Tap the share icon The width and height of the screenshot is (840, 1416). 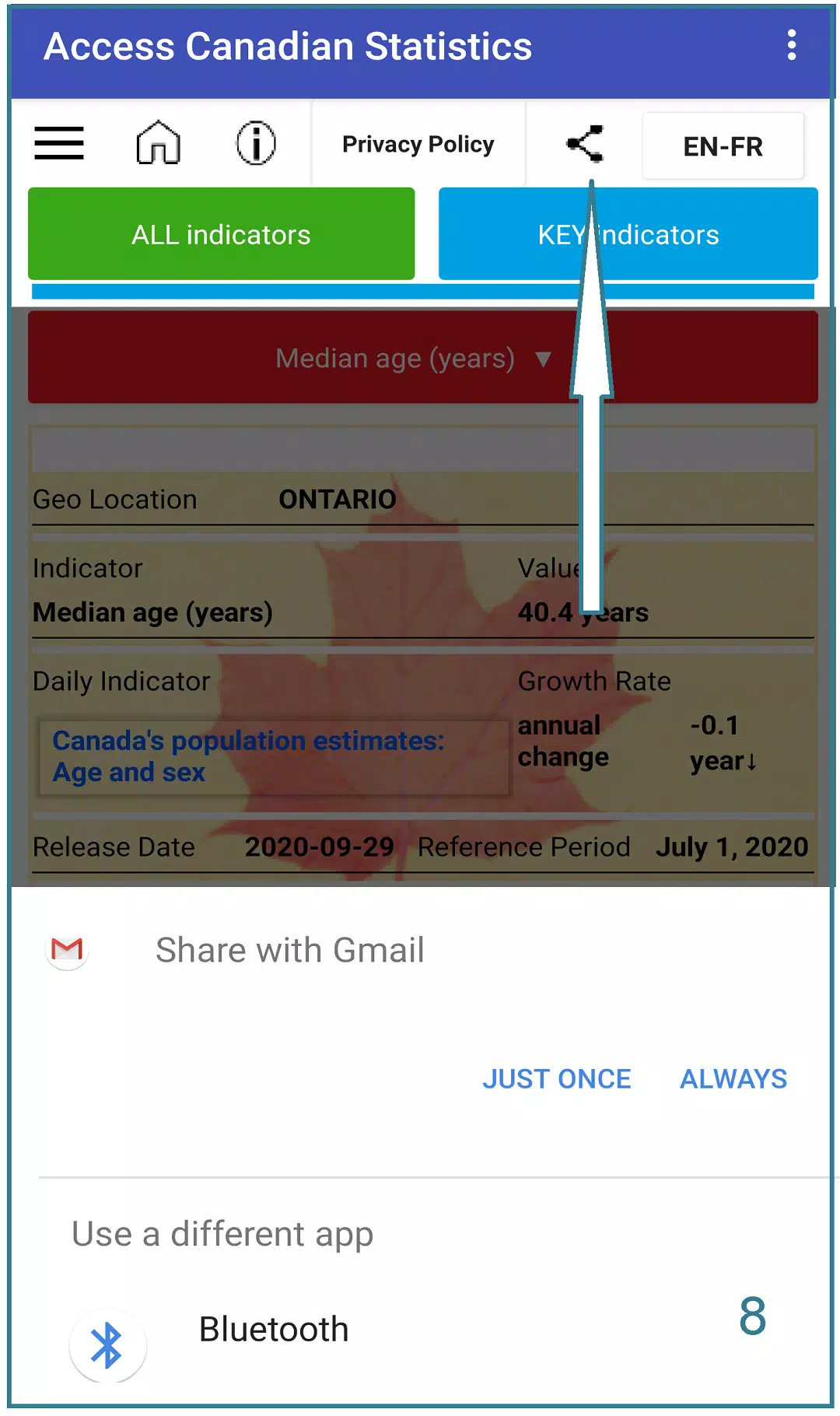585,143
